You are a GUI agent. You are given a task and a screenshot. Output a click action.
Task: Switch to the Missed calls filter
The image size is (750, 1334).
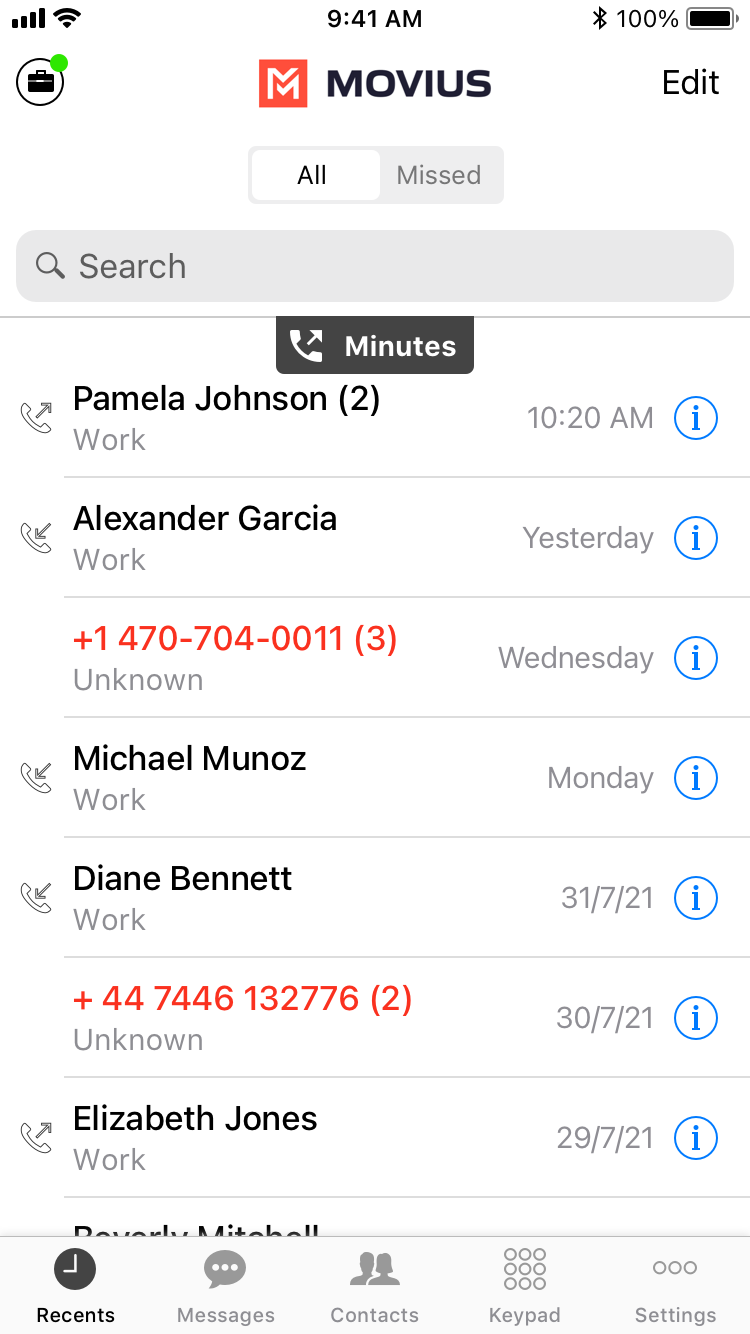(439, 175)
